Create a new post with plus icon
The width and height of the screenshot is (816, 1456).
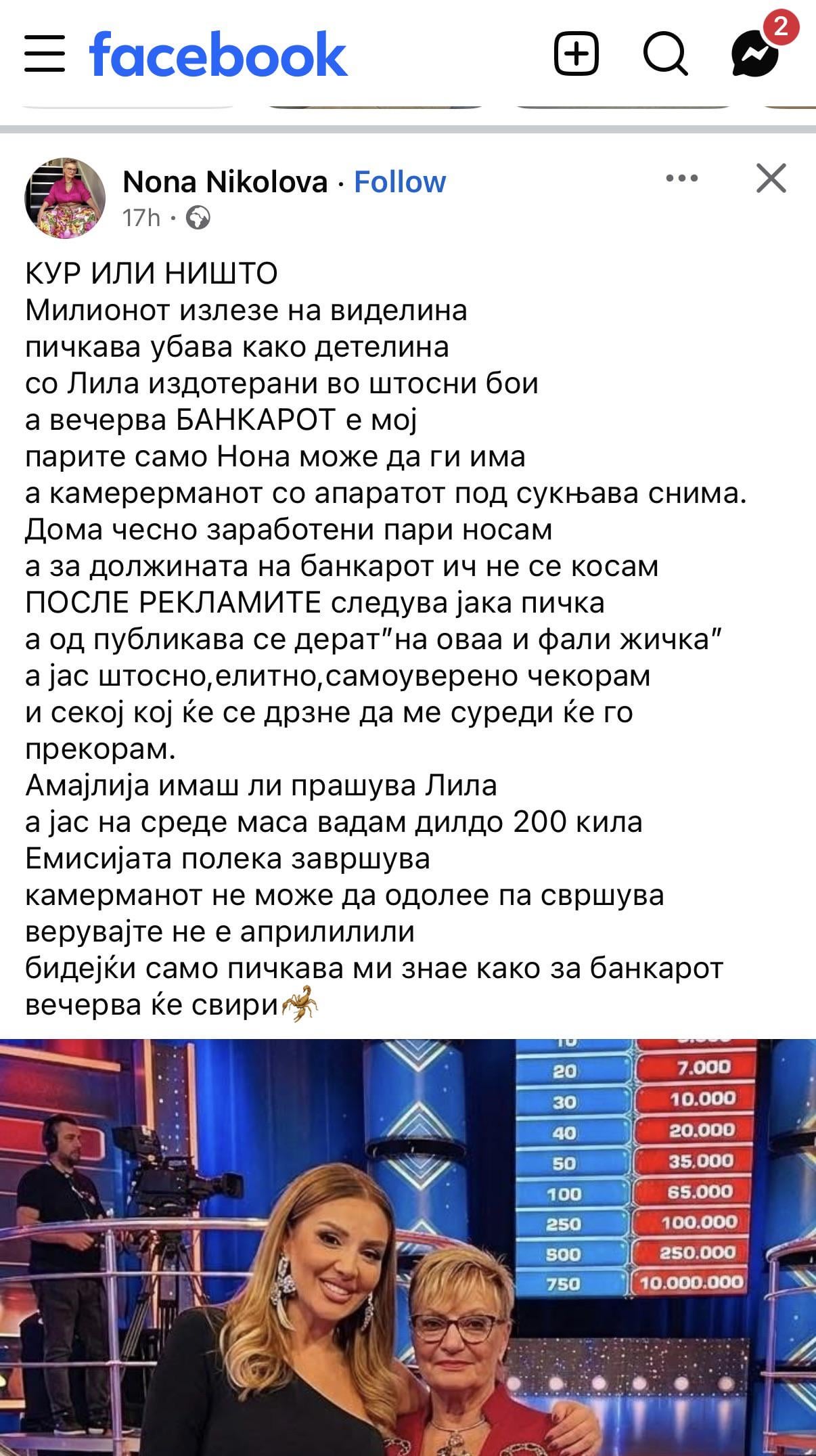576,53
